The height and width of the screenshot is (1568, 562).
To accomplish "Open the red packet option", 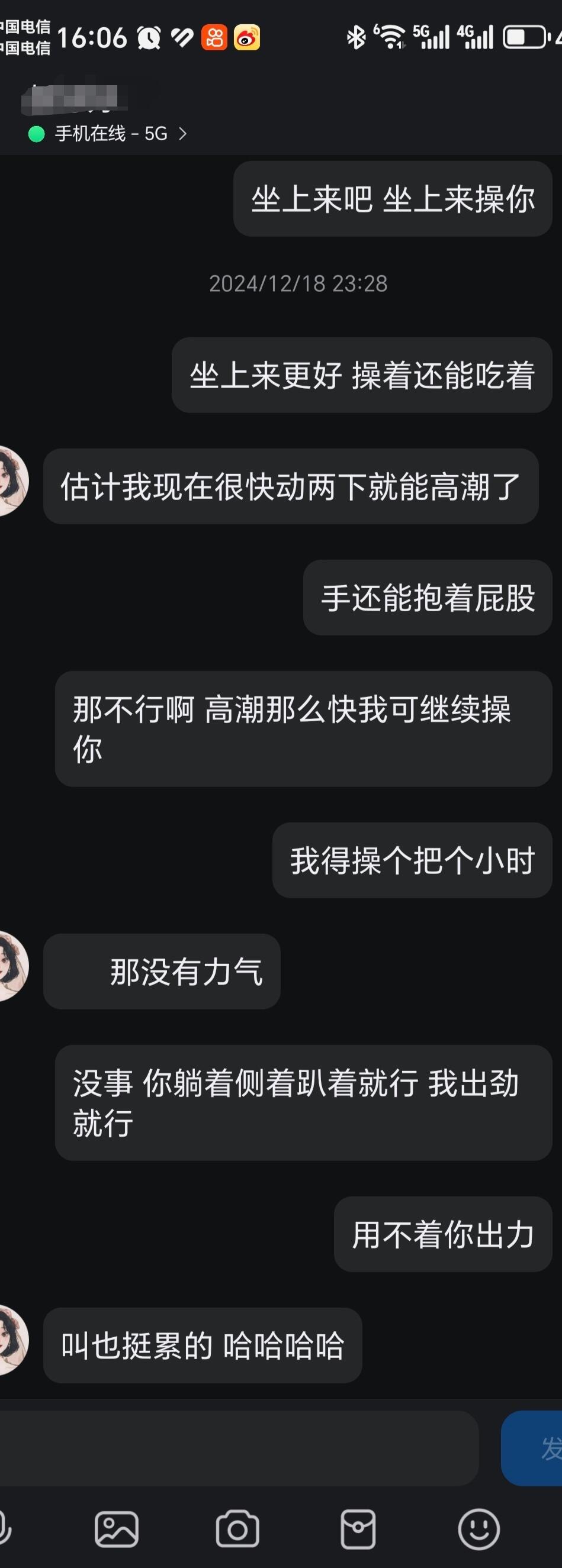I will pos(358,1528).
